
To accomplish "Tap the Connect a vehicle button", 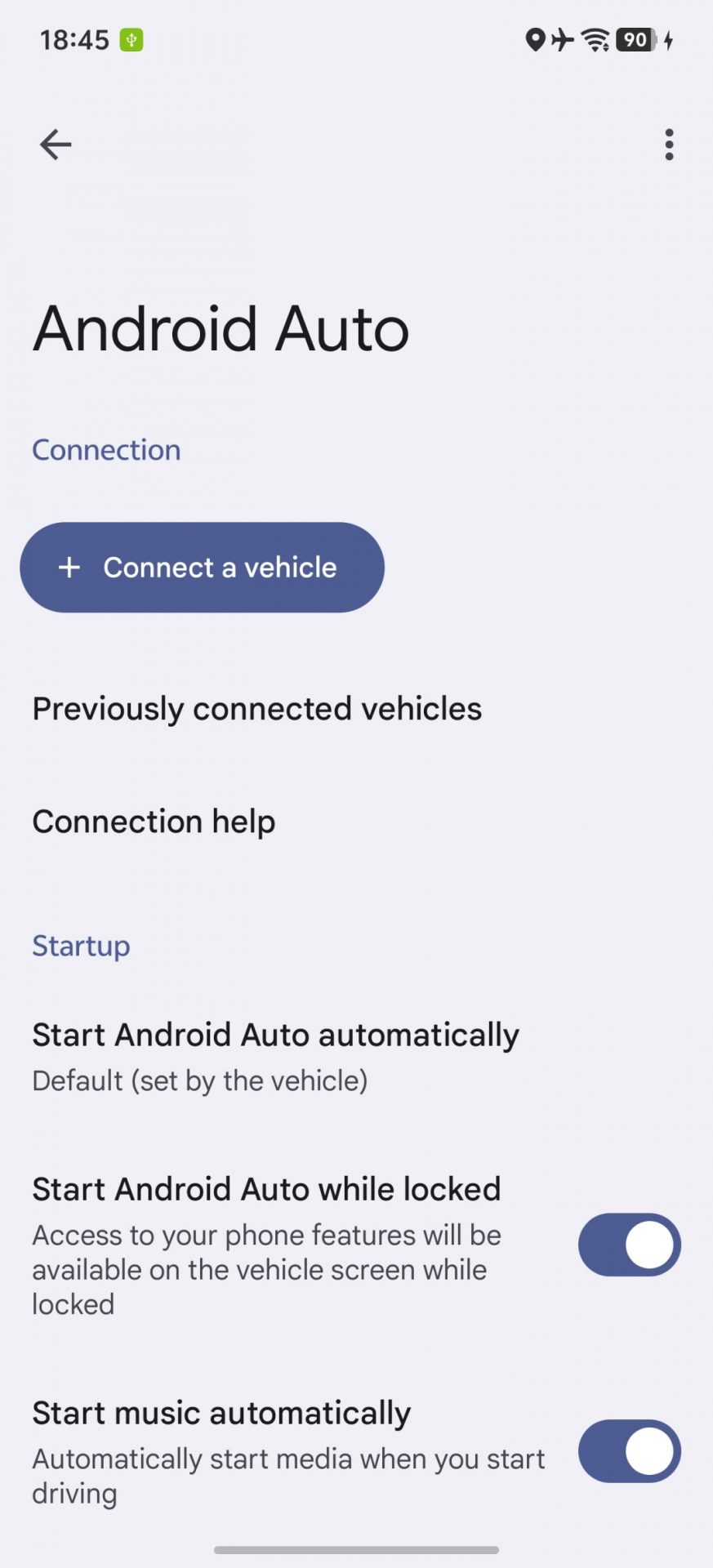I will [202, 568].
